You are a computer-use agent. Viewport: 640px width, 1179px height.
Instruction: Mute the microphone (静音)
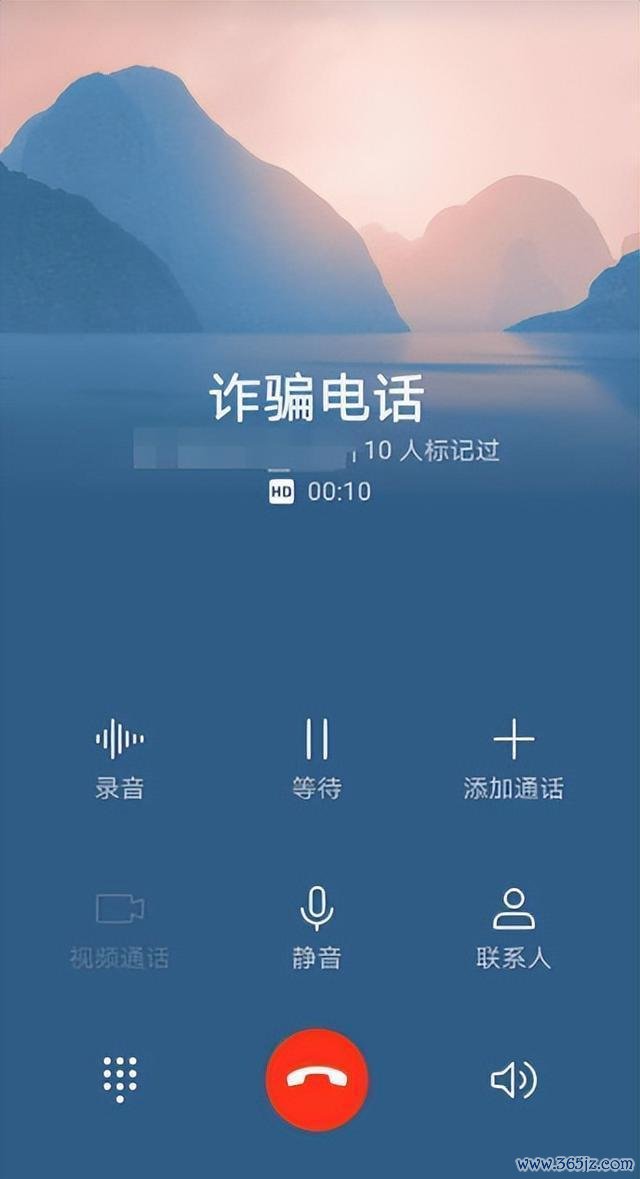[x=317, y=926]
